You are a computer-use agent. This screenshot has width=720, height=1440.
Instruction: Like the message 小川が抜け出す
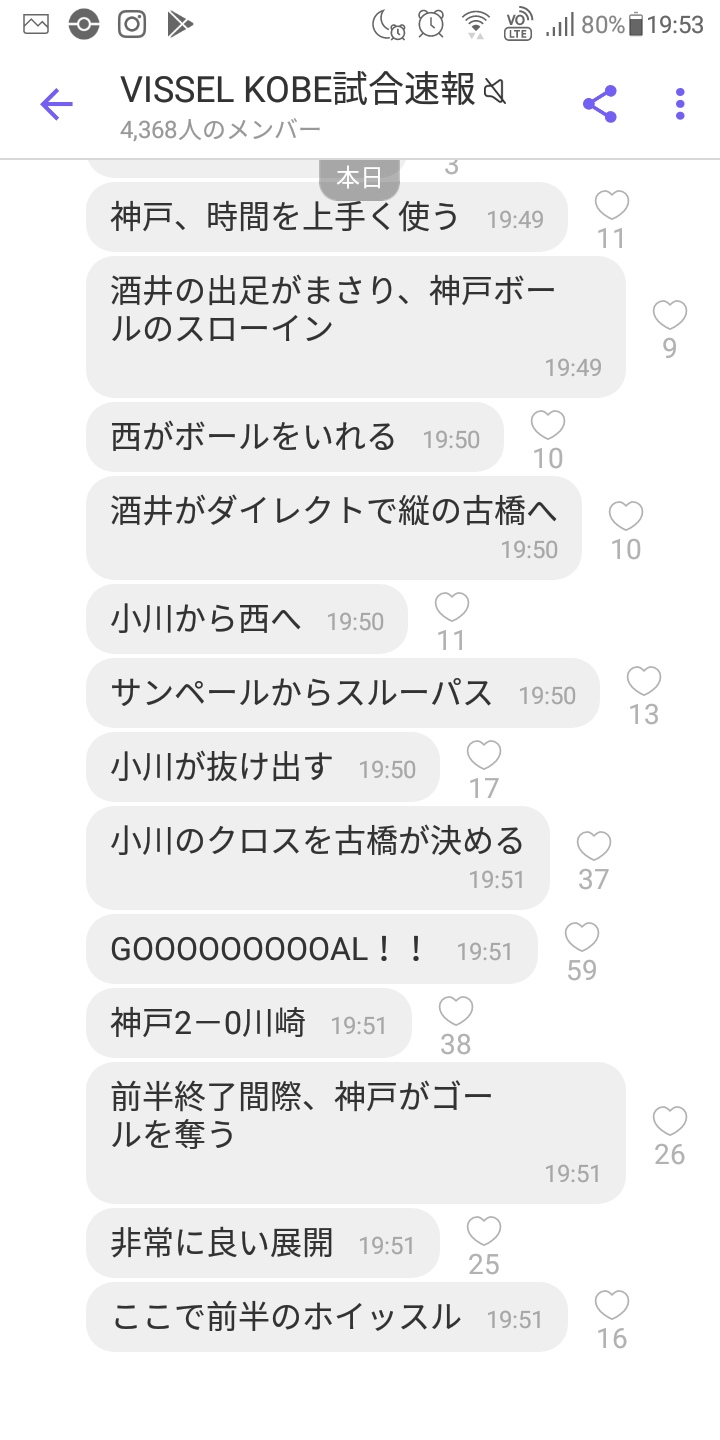point(483,756)
